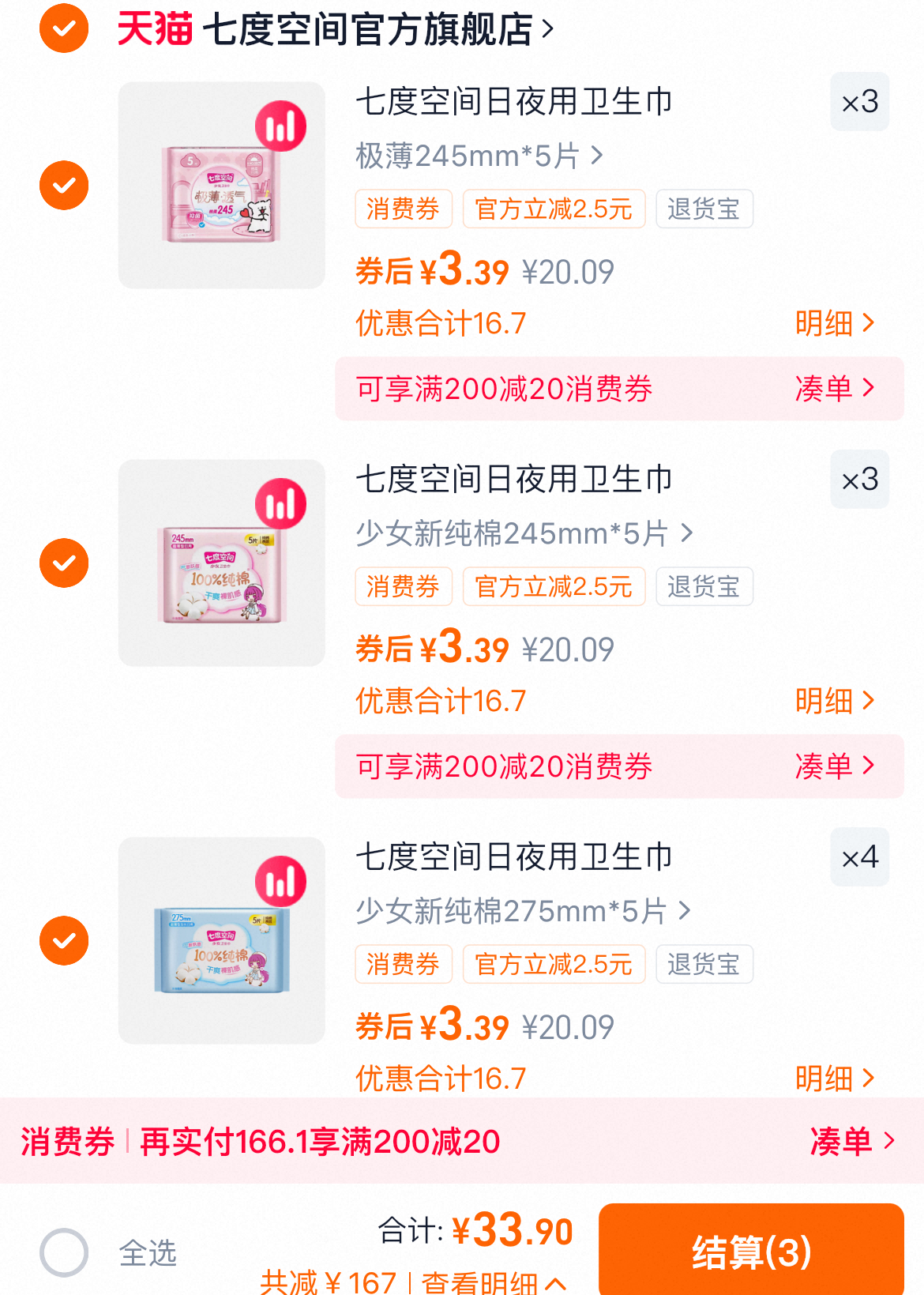The width and height of the screenshot is (924, 1295).
Task: Open spec selector for 少女新纯棉275mm*5片
Action: [521, 910]
